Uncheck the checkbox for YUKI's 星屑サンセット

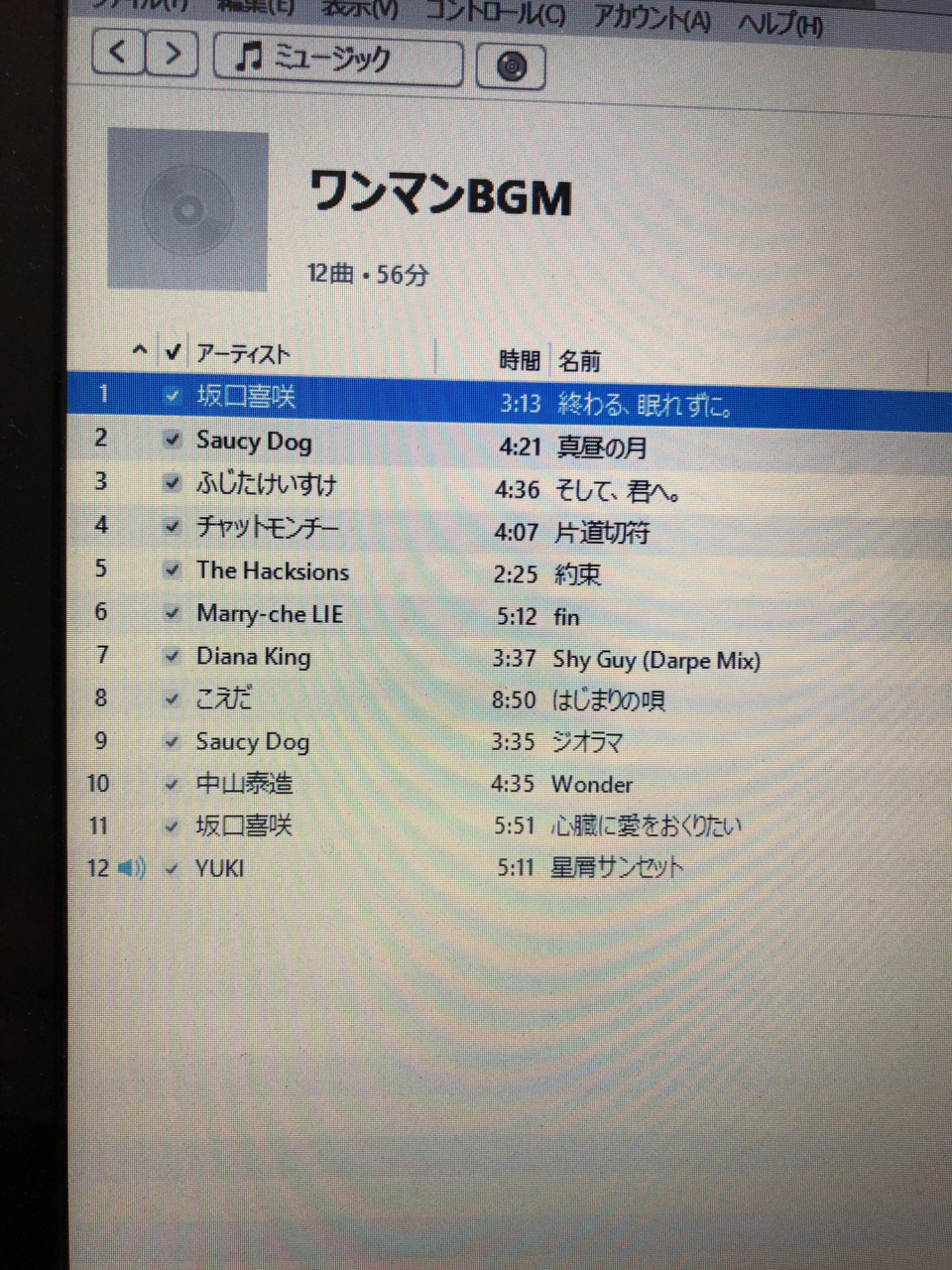click(173, 869)
